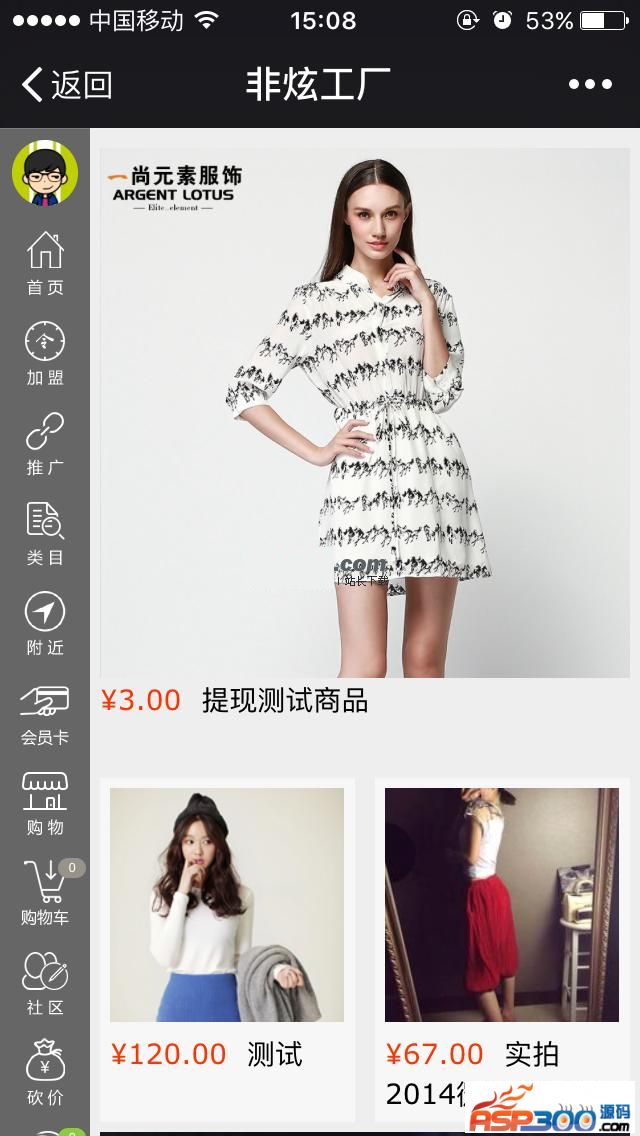
Task: Open the 推广 promotion section
Action: (45, 442)
